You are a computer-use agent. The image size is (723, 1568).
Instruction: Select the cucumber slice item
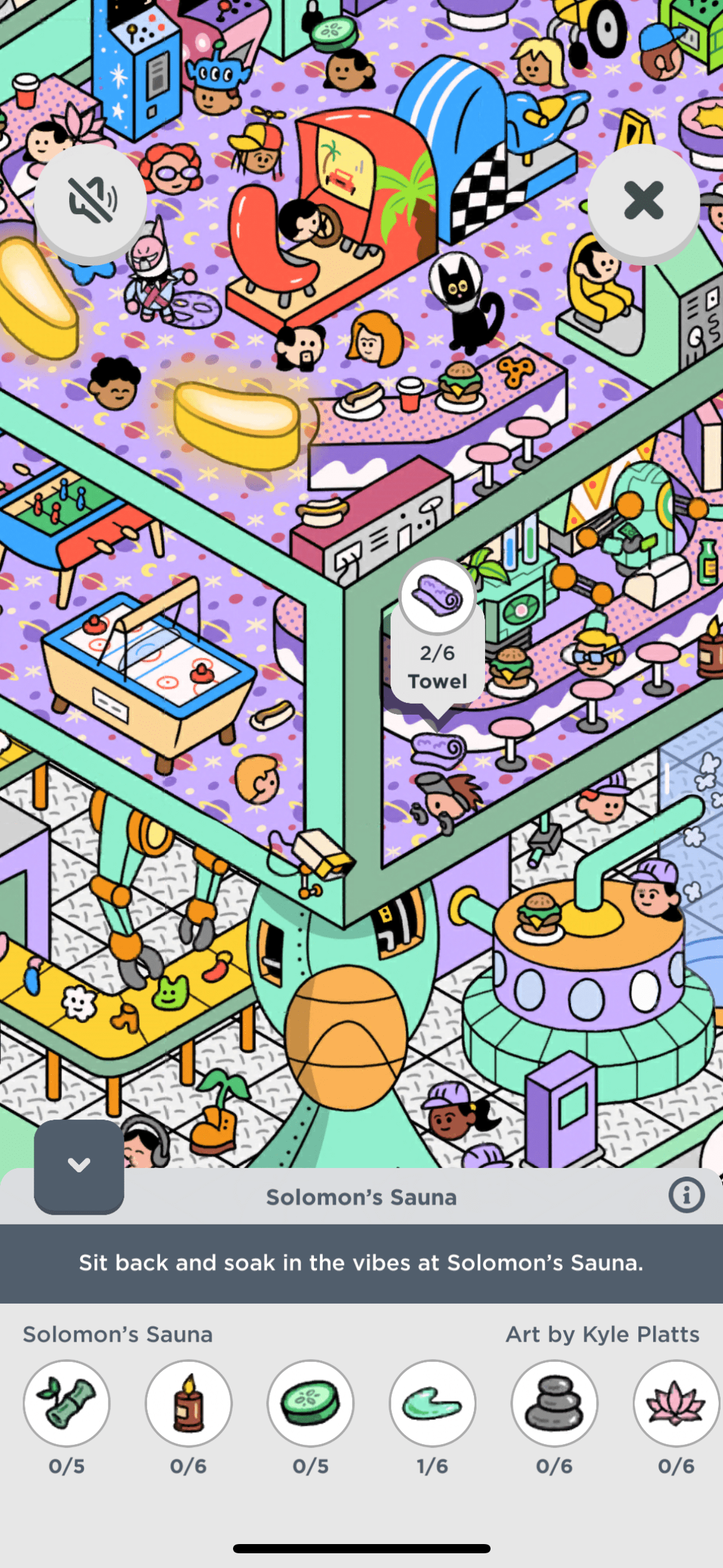(x=310, y=1403)
